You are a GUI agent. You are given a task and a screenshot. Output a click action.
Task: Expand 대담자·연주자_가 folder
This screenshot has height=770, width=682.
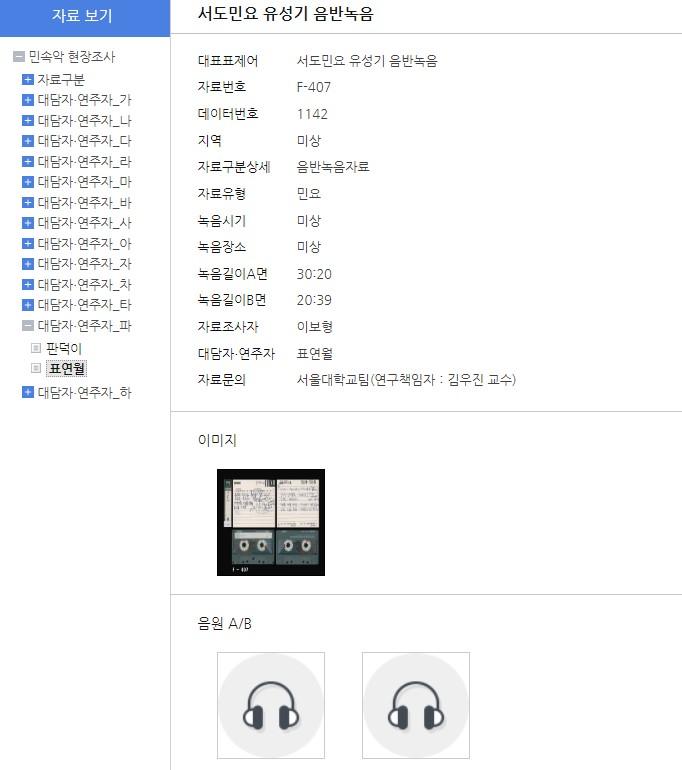28,100
